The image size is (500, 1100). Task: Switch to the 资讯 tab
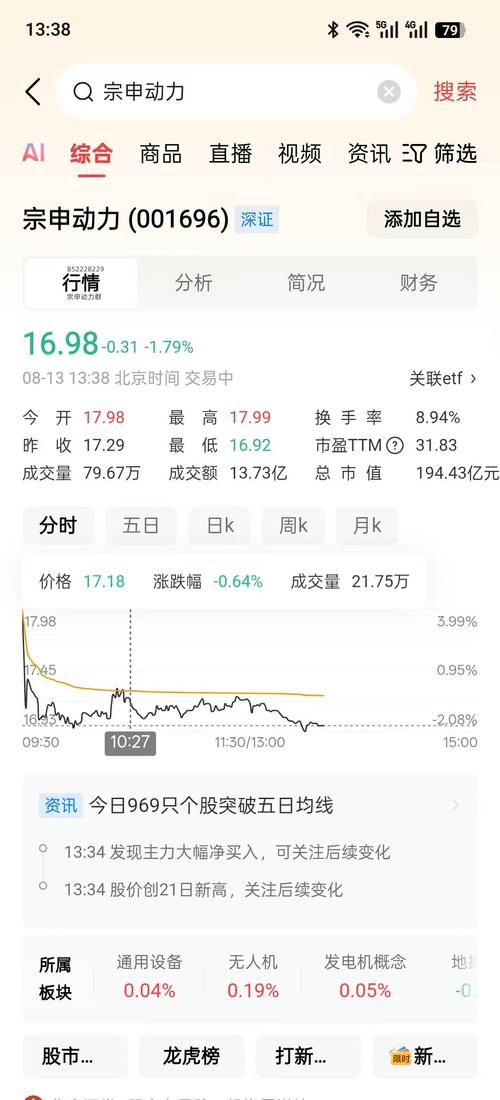pos(369,153)
